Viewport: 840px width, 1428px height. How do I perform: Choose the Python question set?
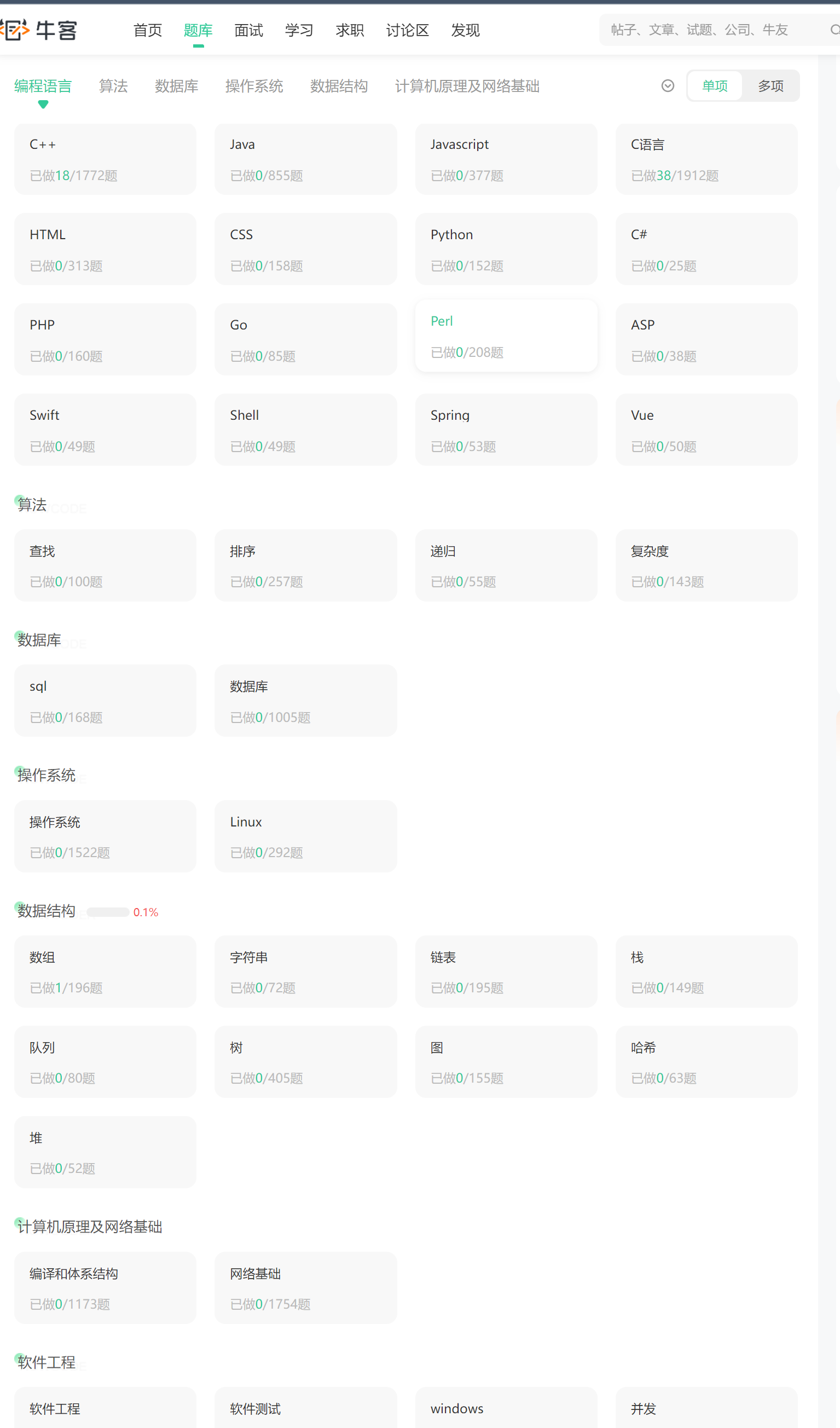click(x=506, y=250)
